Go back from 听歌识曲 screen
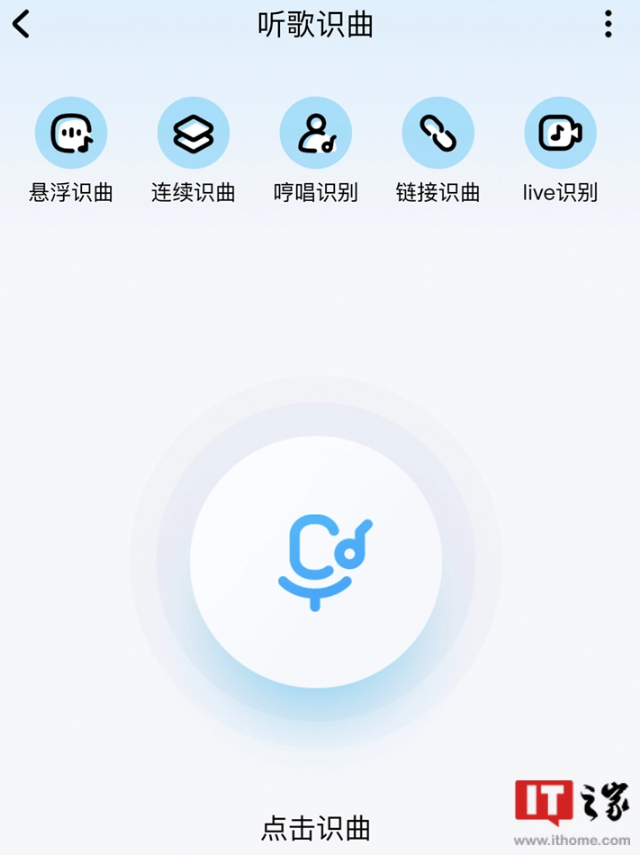 click(x=22, y=24)
